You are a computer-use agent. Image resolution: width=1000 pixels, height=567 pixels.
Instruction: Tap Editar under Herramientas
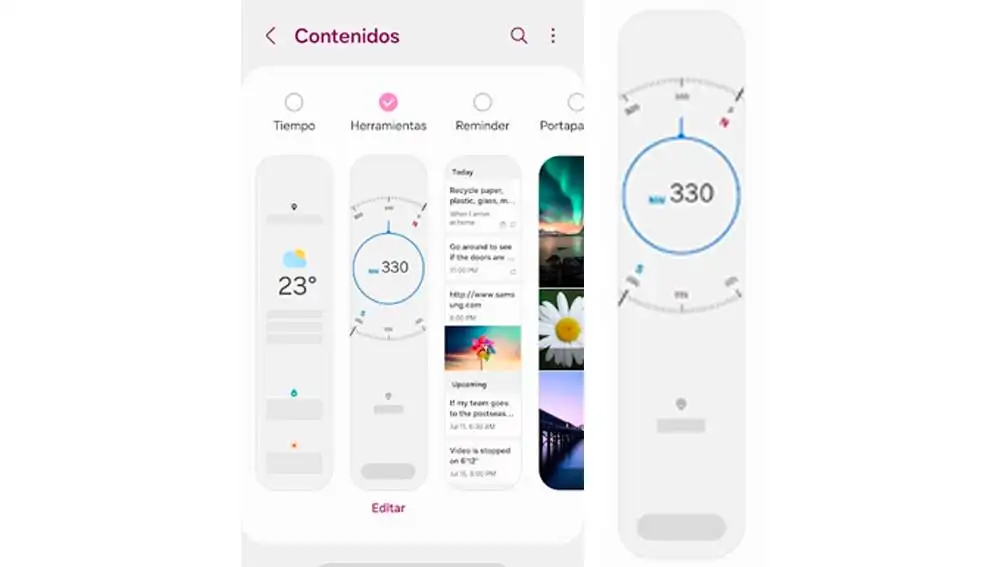click(x=388, y=508)
